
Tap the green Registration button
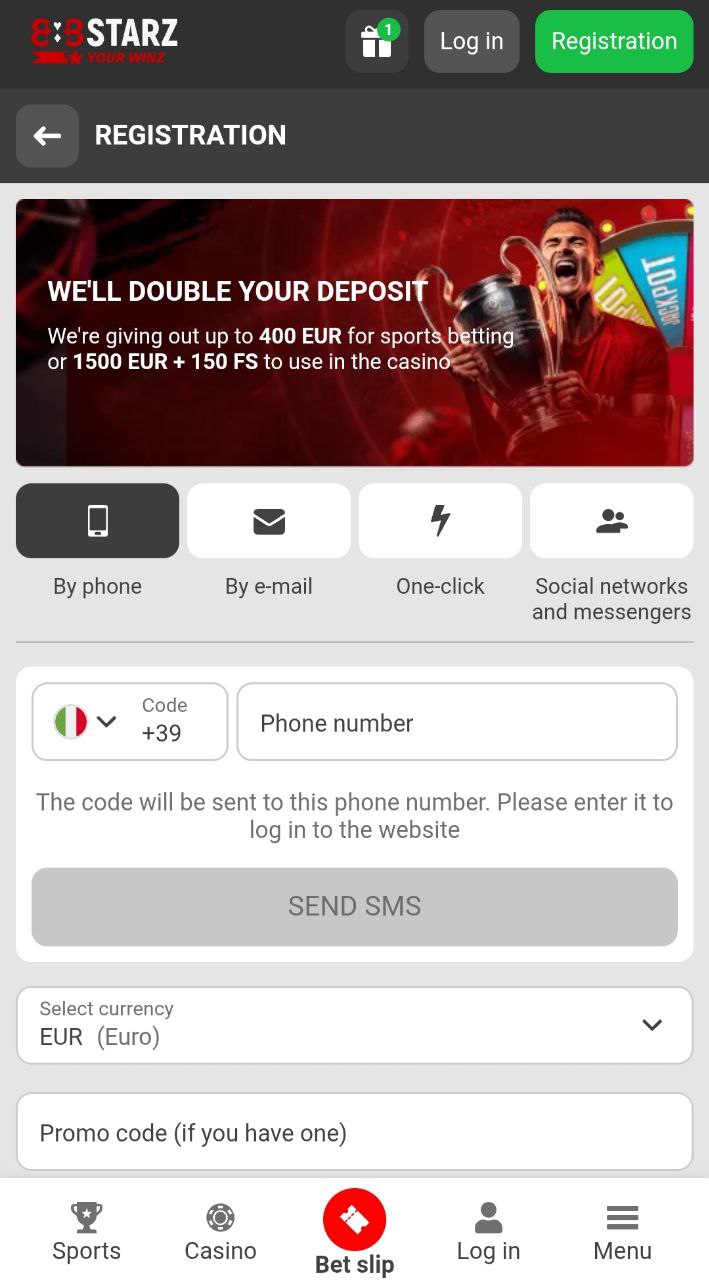pyautogui.click(x=614, y=41)
